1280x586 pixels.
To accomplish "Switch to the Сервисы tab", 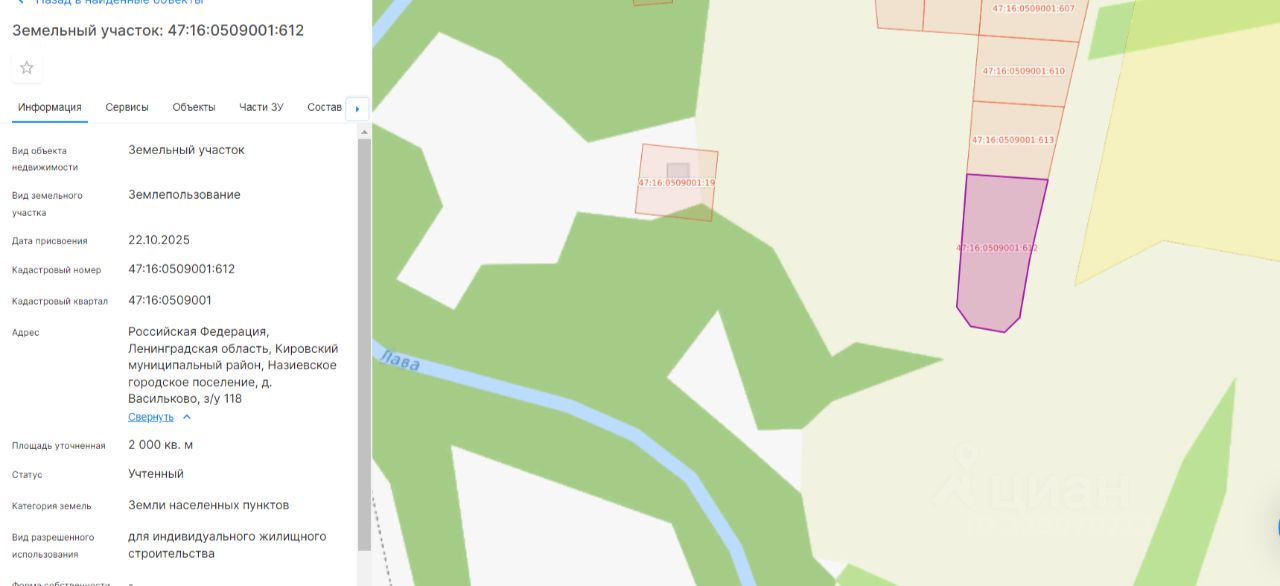I will click(127, 107).
